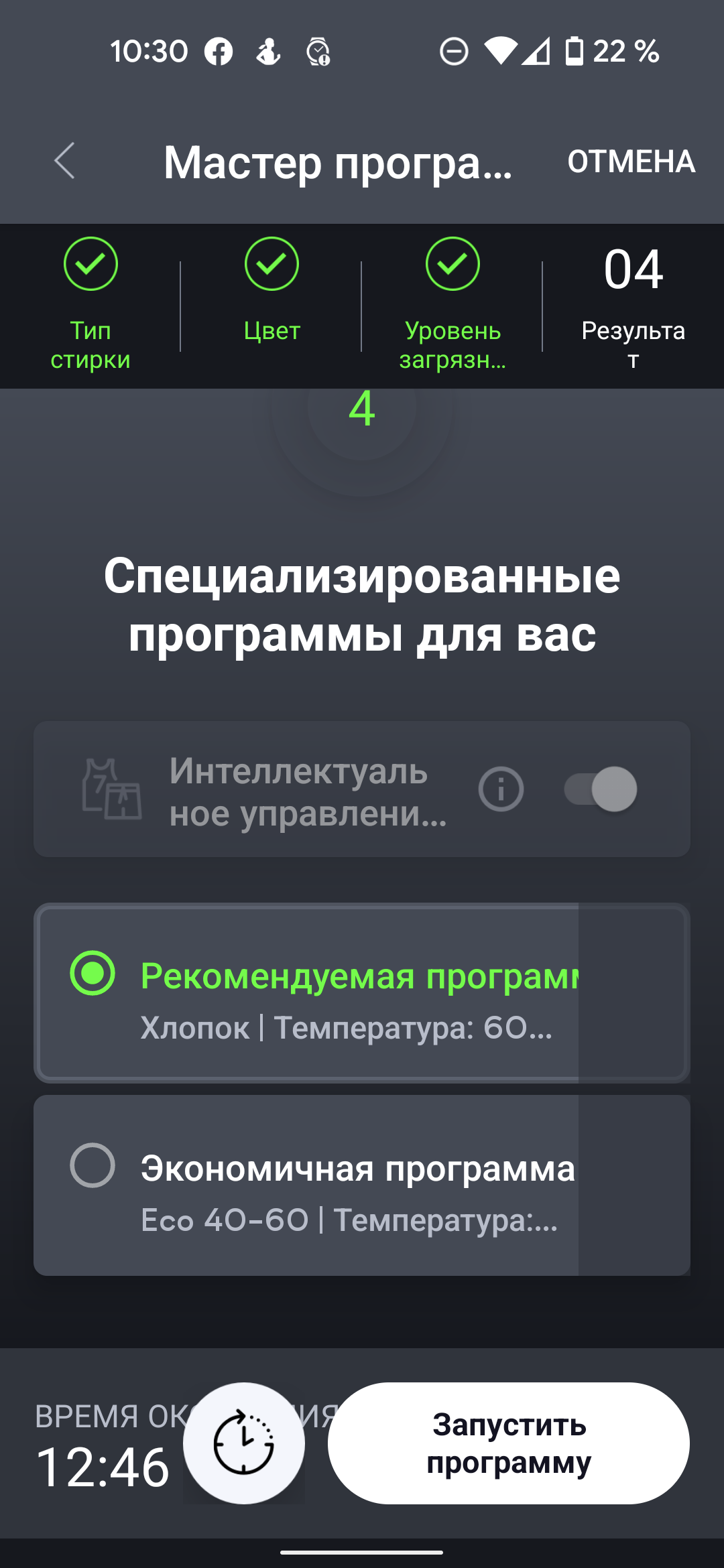Go back with the top-left arrow

click(x=65, y=161)
